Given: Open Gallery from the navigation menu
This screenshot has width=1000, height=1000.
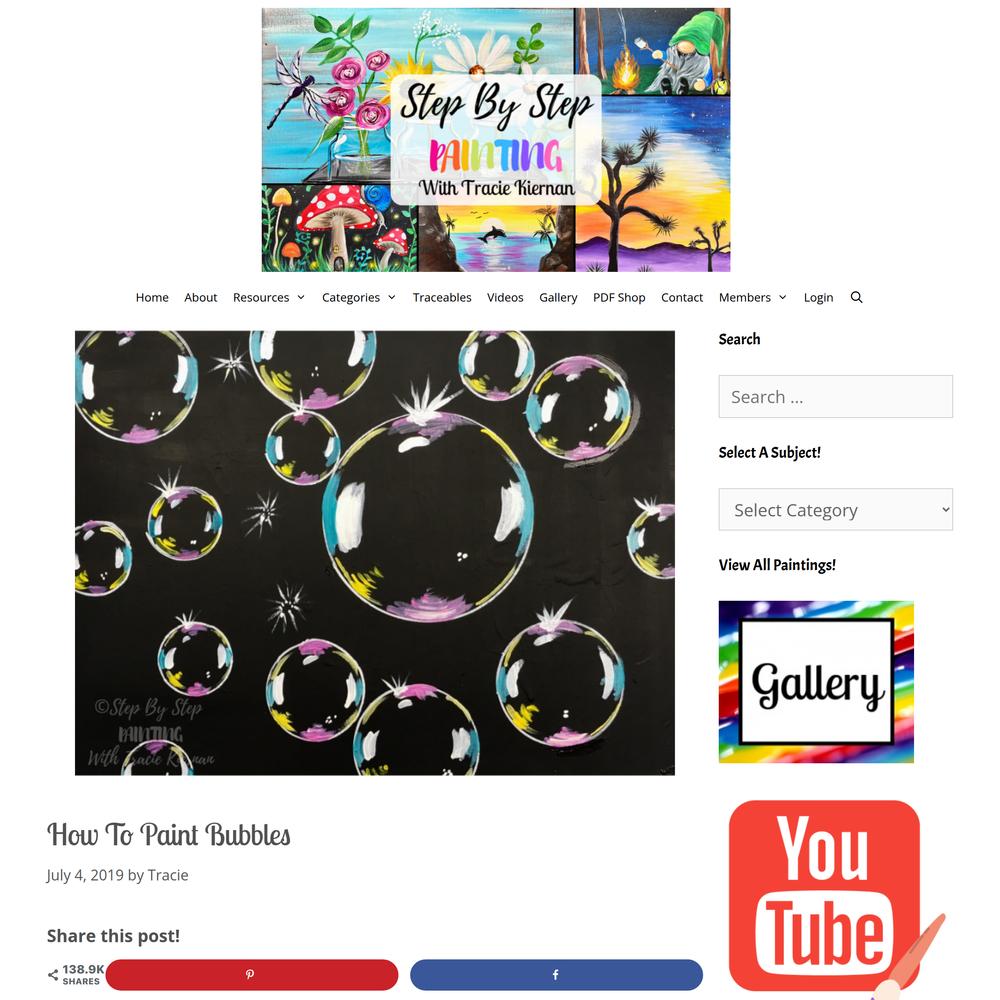Looking at the screenshot, I should (x=558, y=297).
